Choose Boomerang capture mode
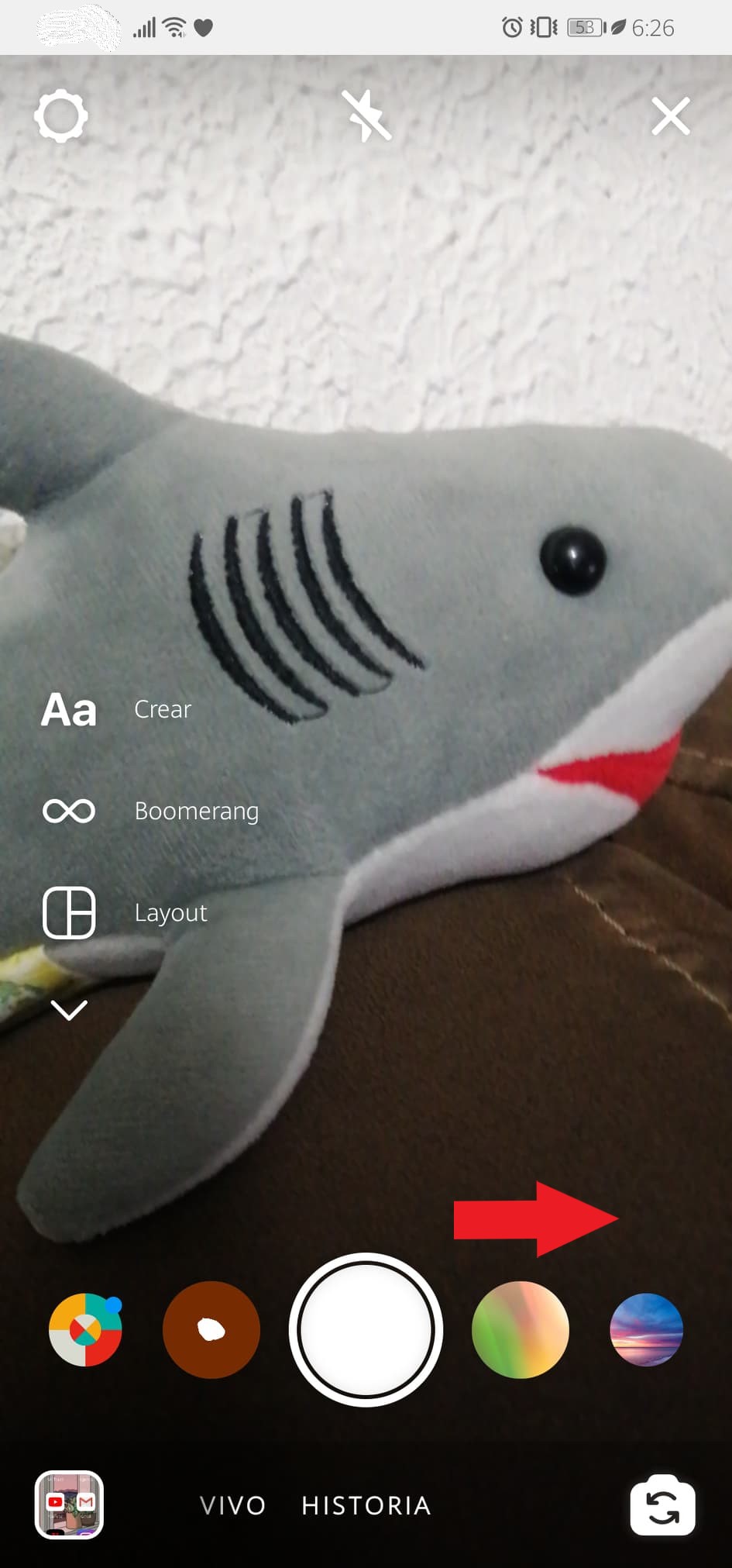732x1568 pixels. tap(151, 811)
